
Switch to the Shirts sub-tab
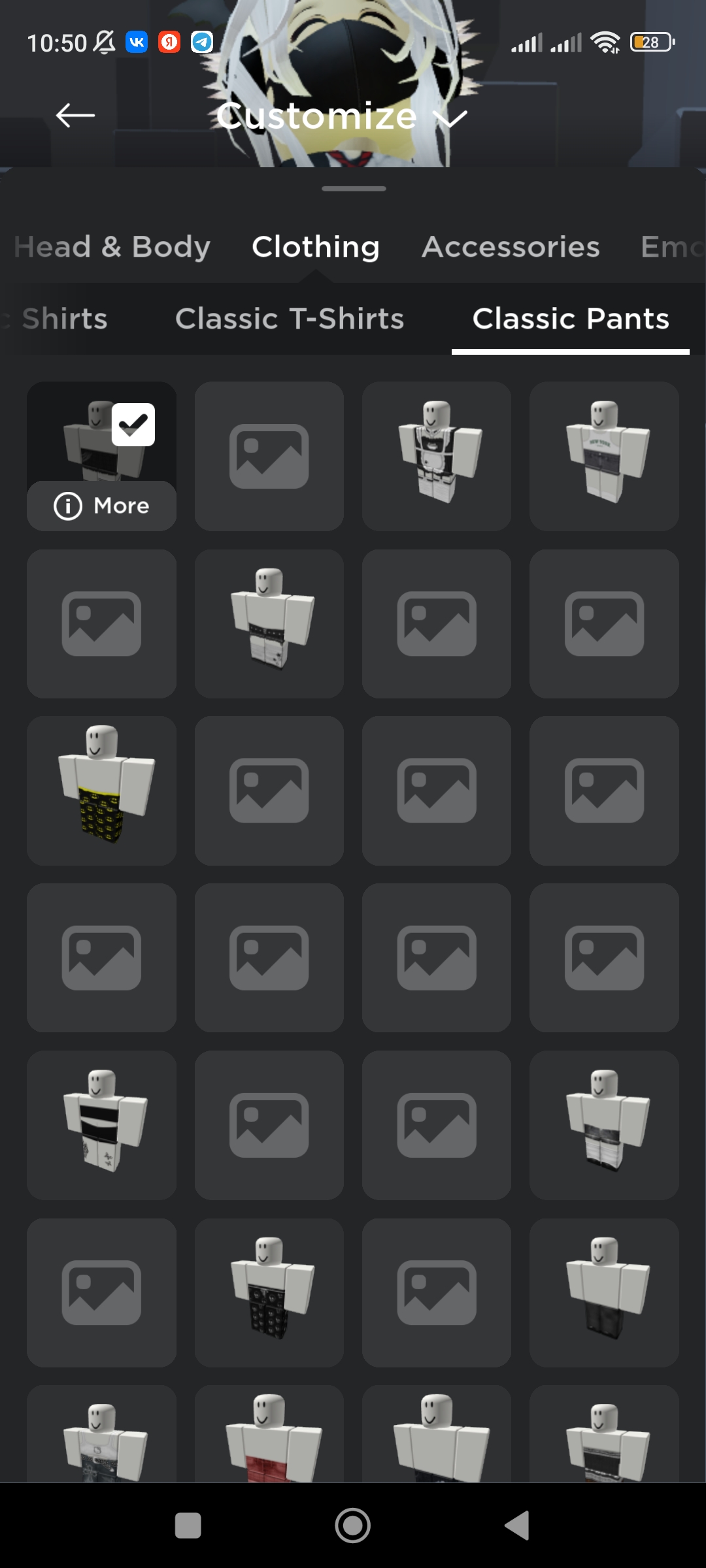(x=65, y=319)
